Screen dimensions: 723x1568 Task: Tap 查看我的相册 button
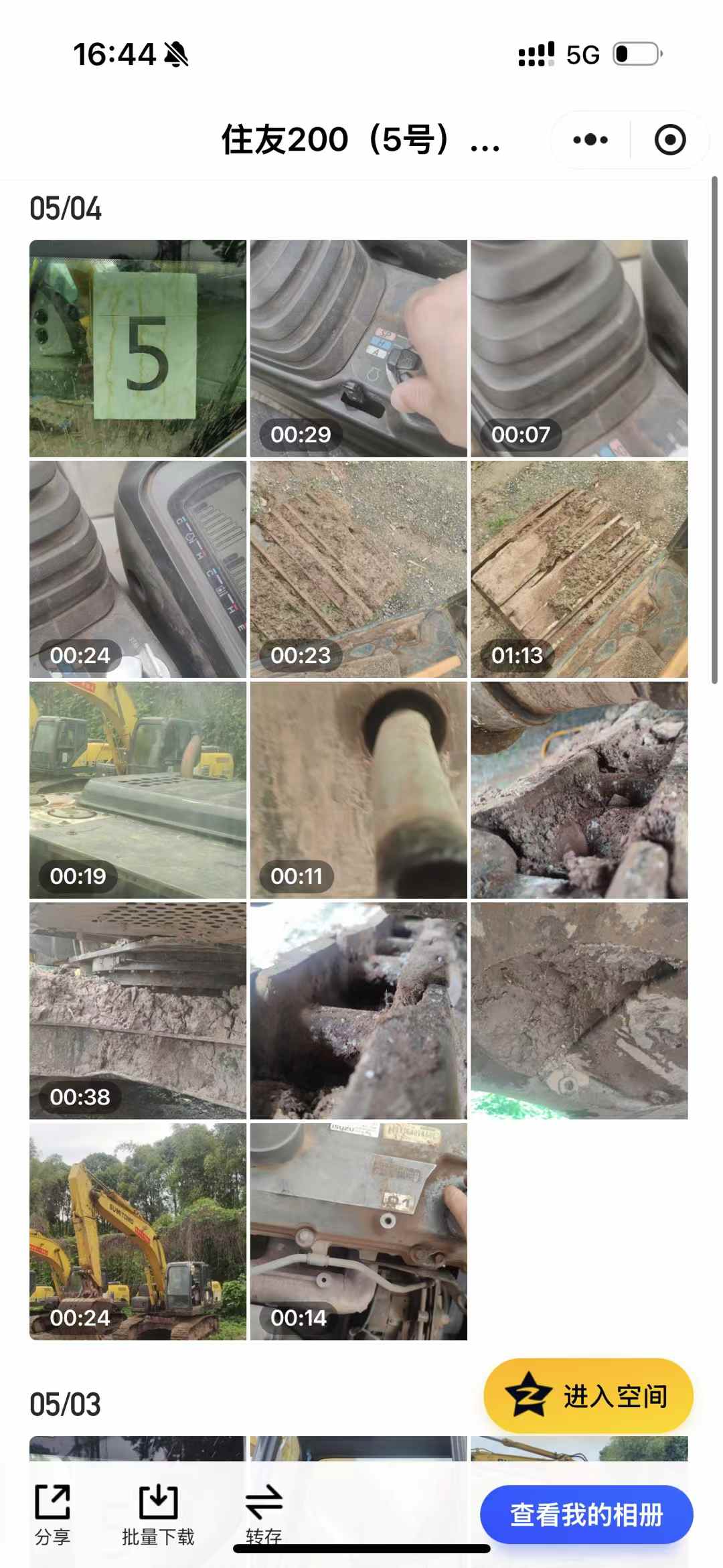tap(586, 1514)
